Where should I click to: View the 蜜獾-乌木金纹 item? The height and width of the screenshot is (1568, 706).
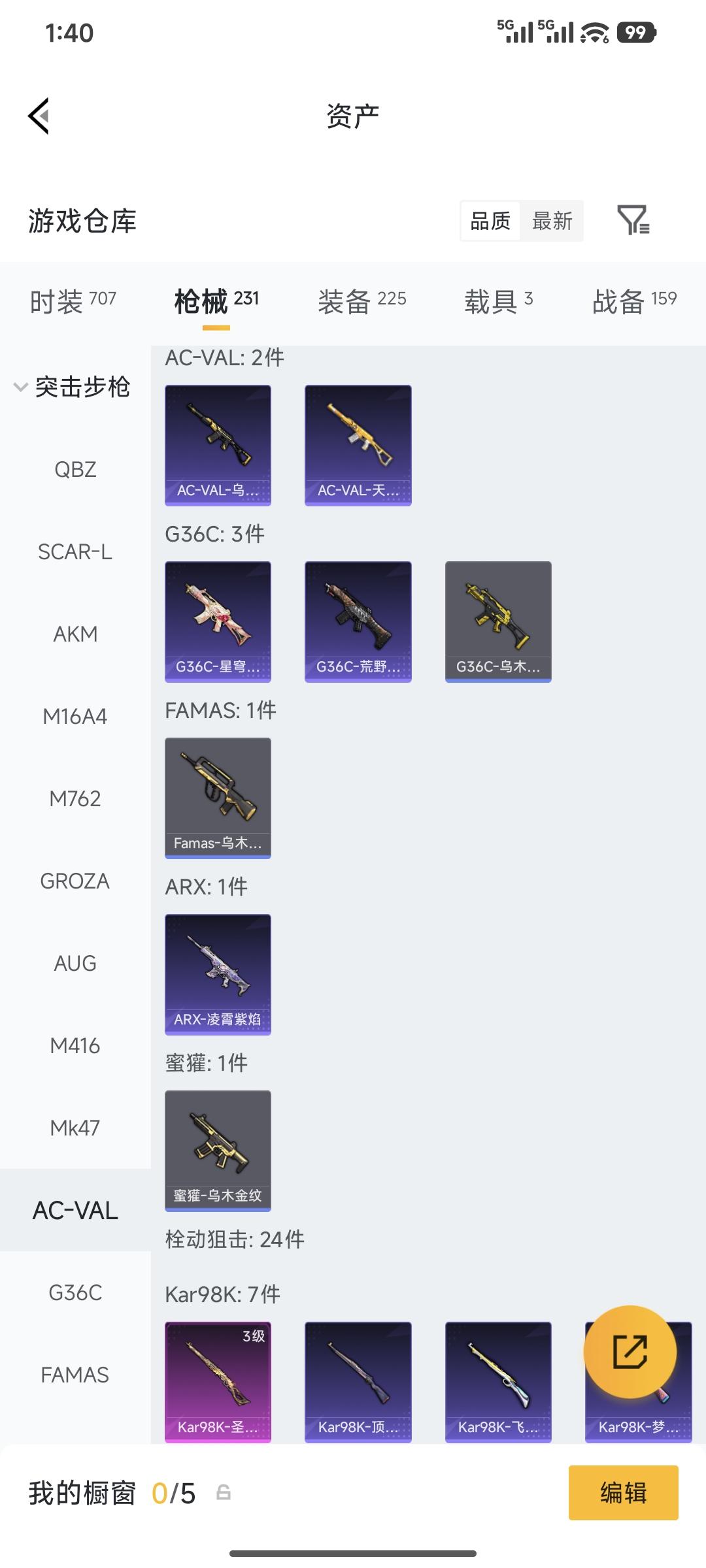coord(218,1150)
